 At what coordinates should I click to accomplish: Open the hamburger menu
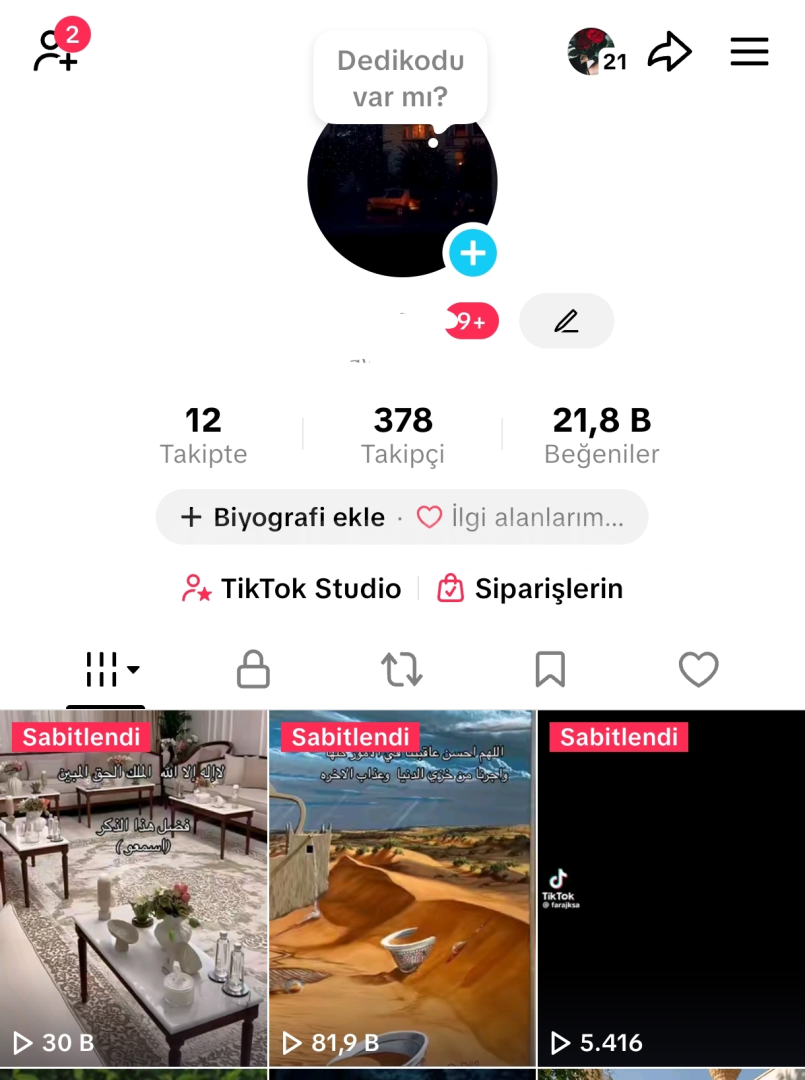[x=749, y=52]
